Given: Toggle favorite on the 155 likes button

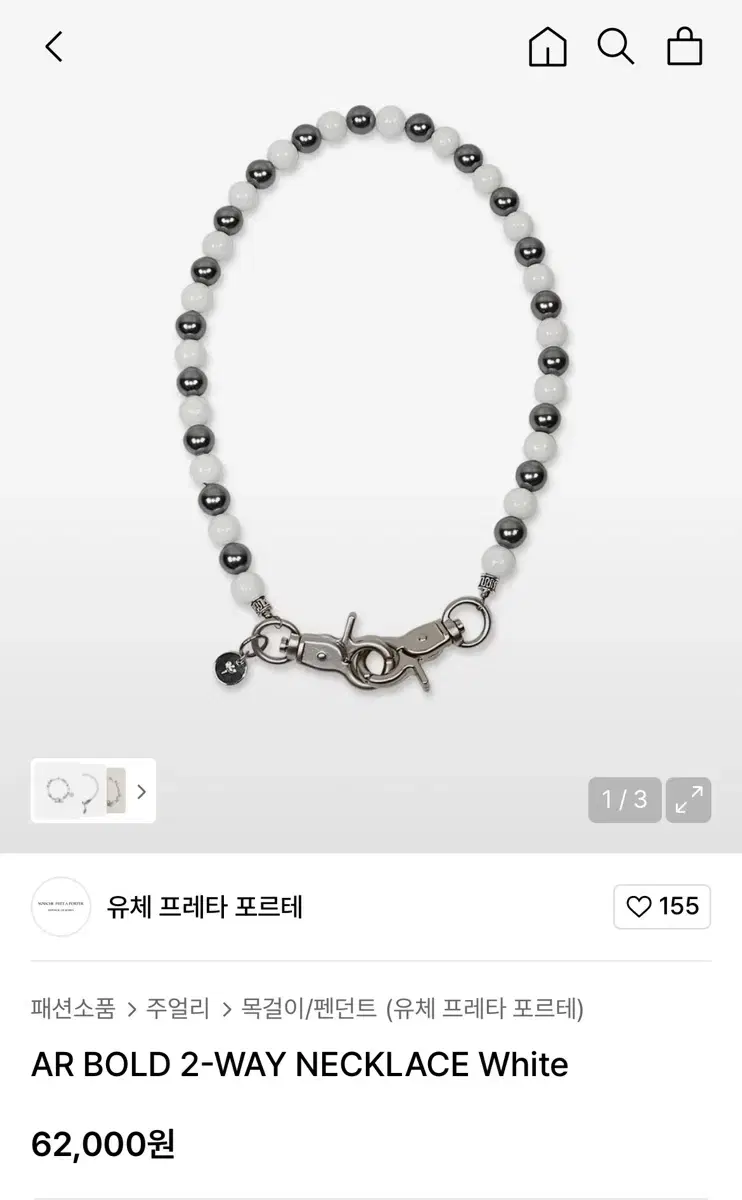Looking at the screenshot, I should click(x=662, y=907).
